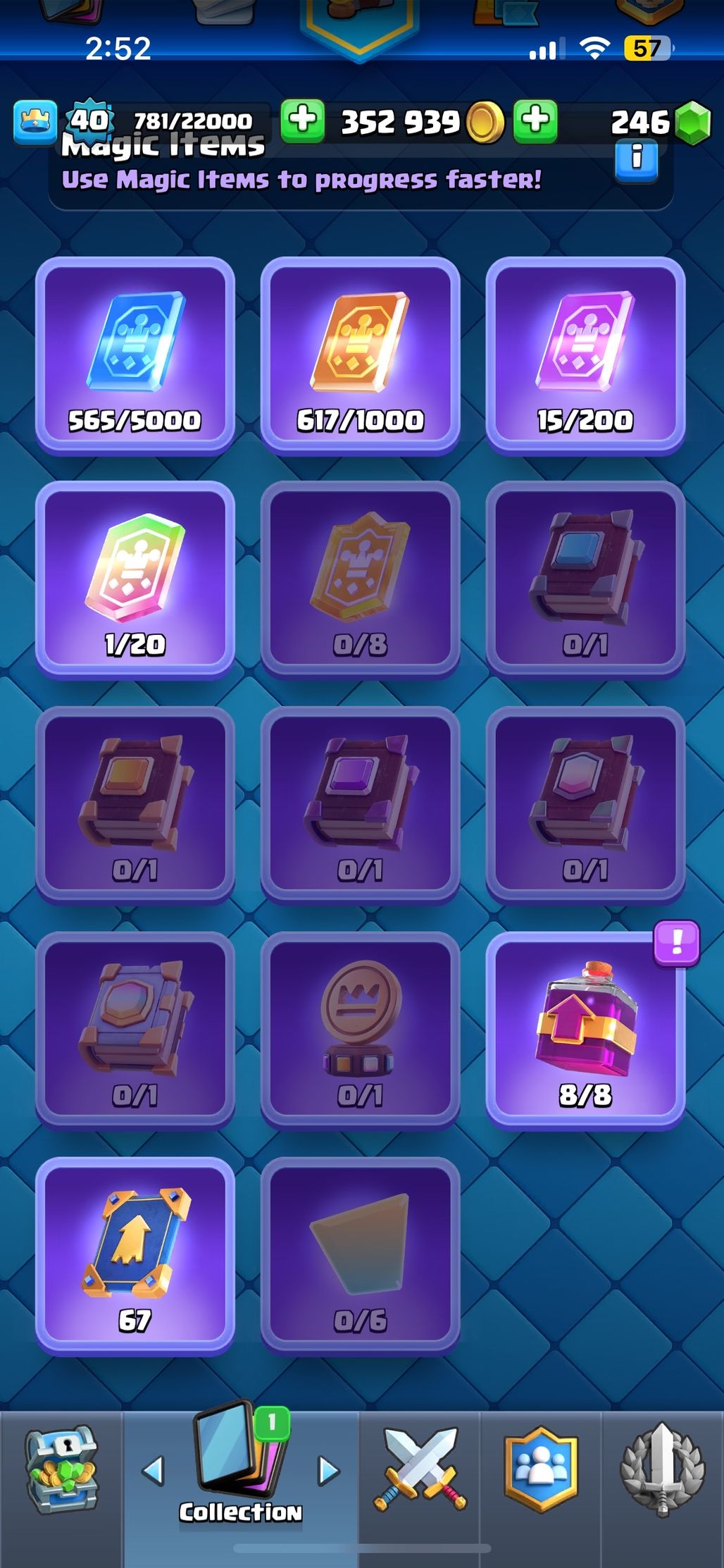Open the Events sword wreath tab
The image size is (724, 1568).
pos(662,1469)
